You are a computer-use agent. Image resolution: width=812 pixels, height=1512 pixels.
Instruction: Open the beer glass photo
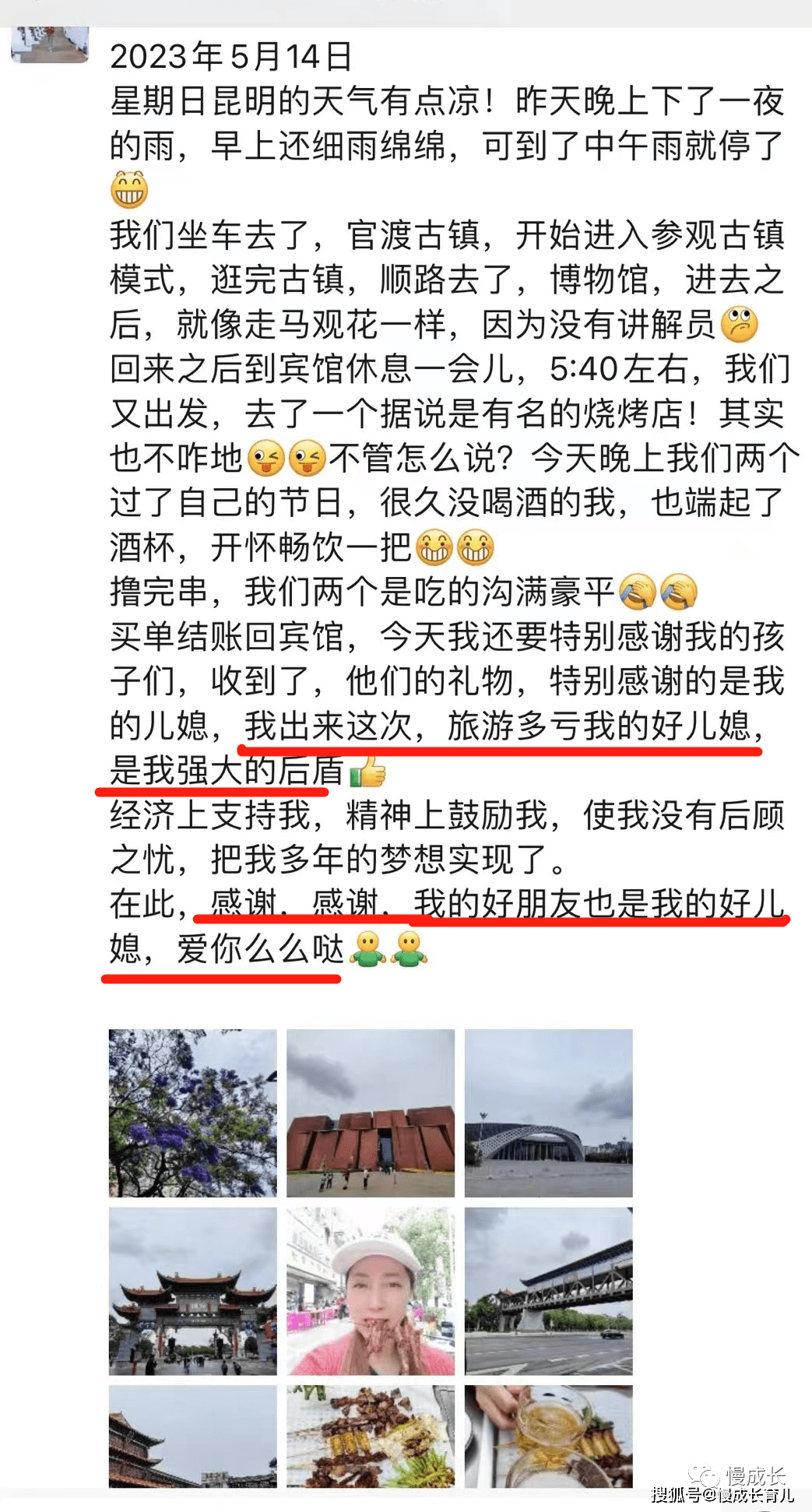click(x=548, y=1436)
